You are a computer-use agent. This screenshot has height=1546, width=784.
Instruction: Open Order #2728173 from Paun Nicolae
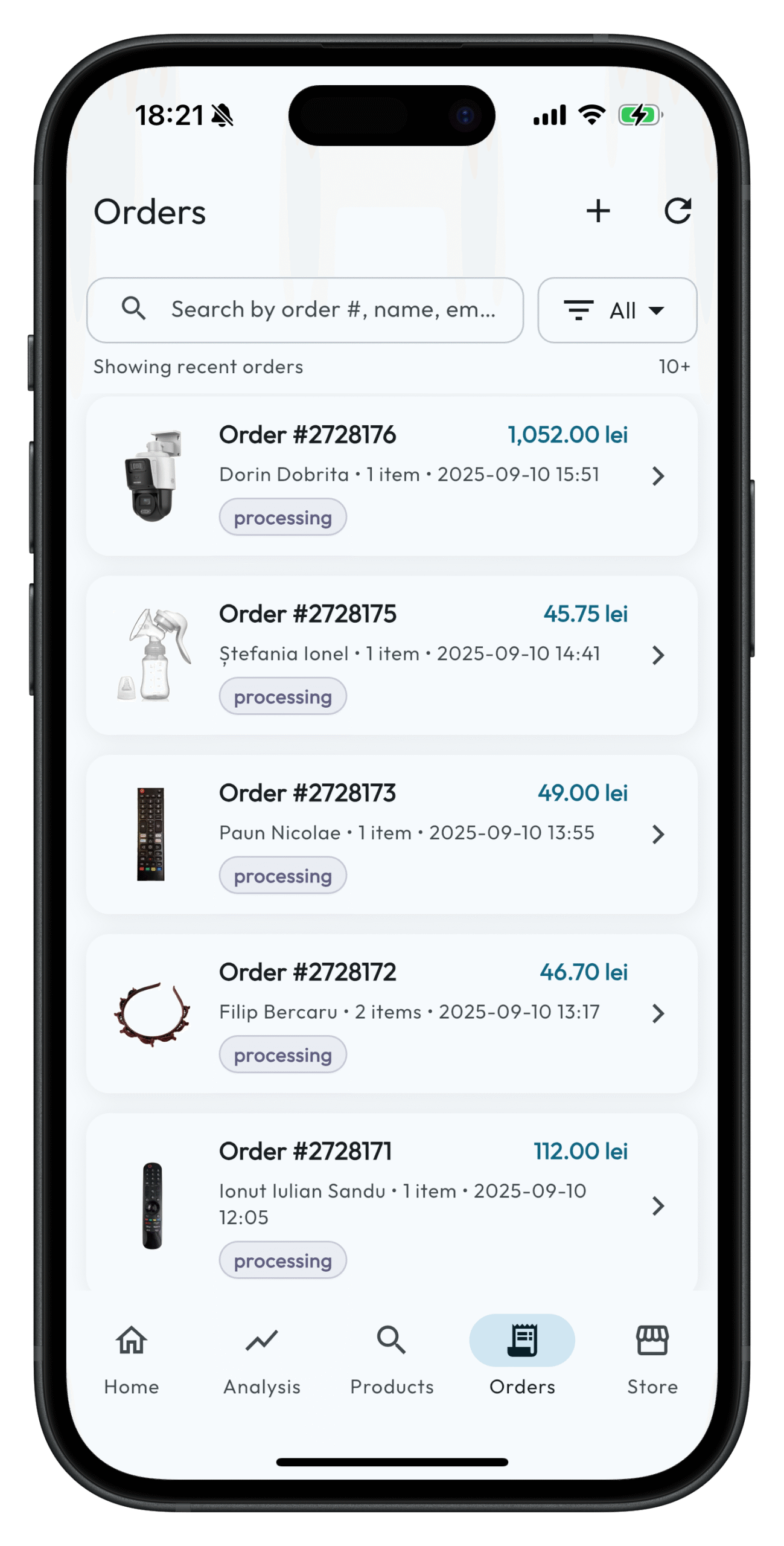point(391,834)
